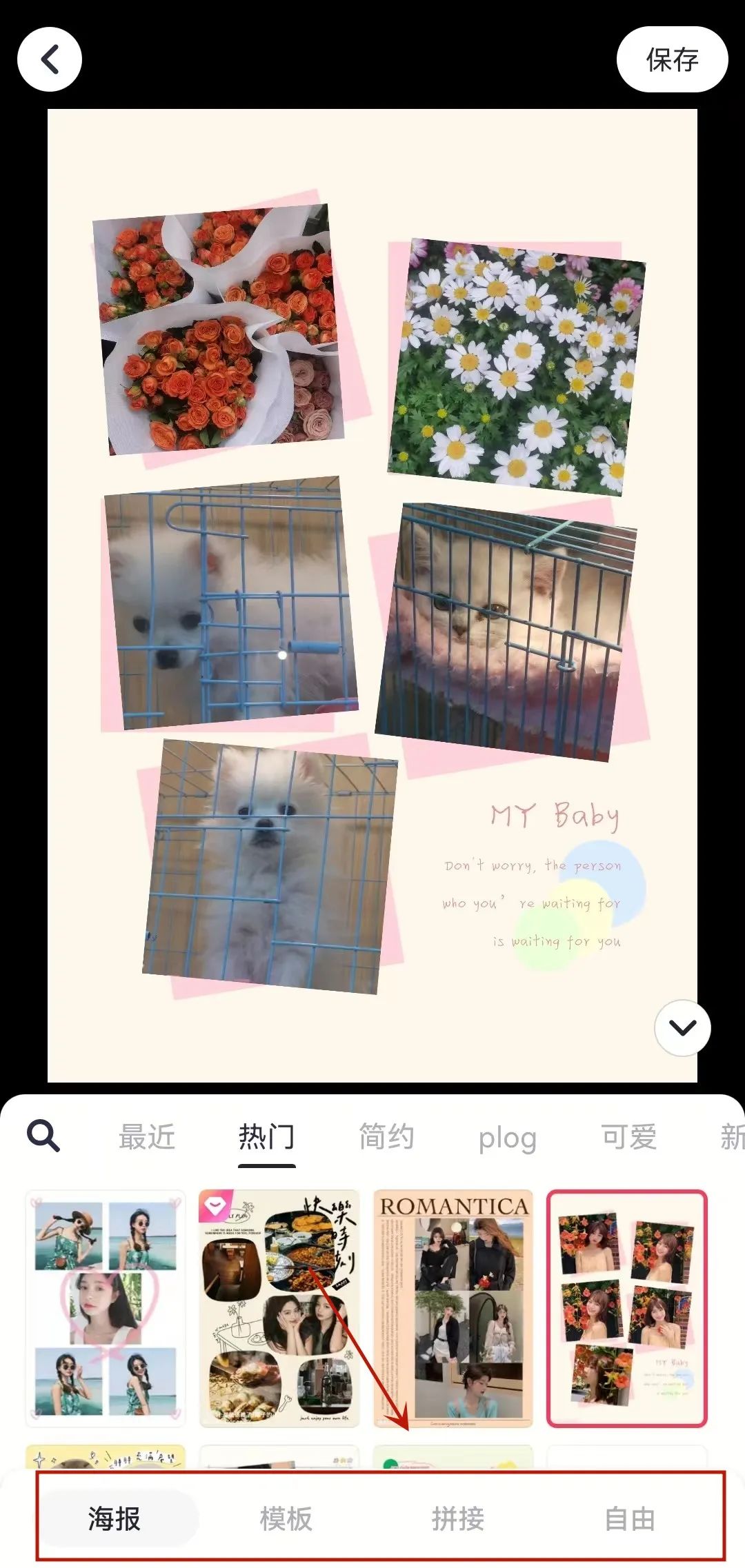Switch to the 简约 category
Image resolution: width=745 pixels, height=1568 pixels.
click(x=386, y=1136)
